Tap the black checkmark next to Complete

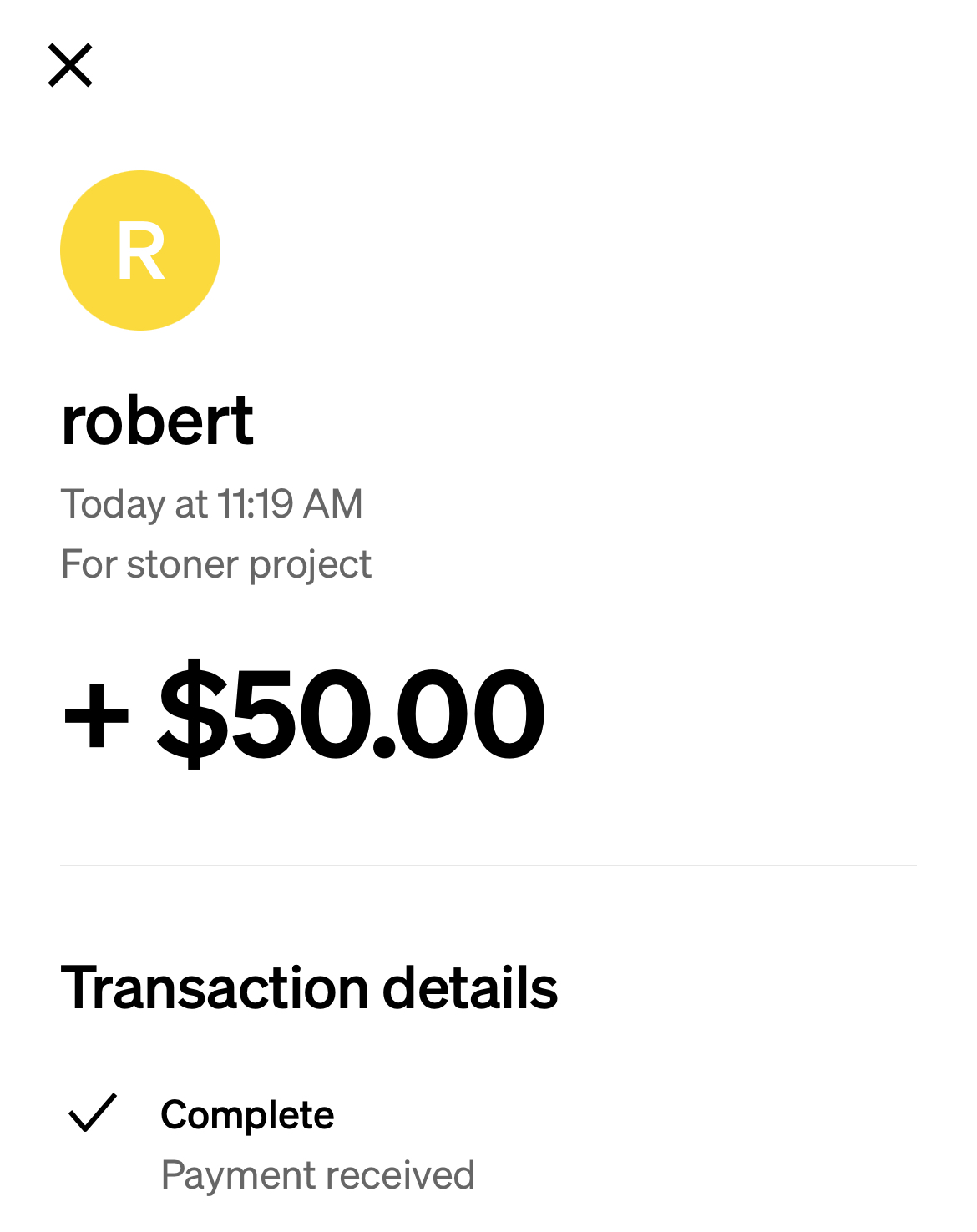(94, 1113)
